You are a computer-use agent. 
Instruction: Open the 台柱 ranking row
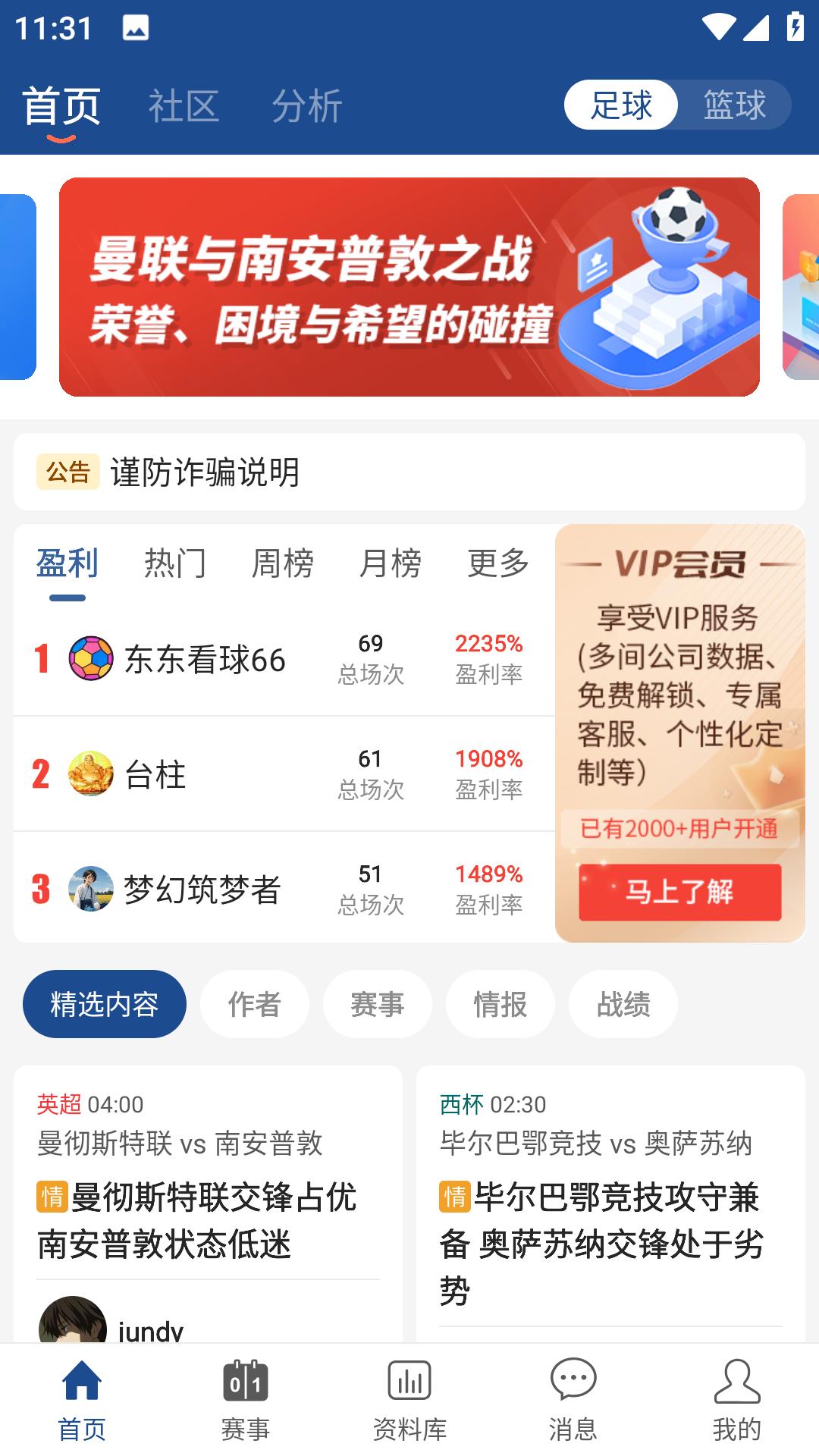pos(284,774)
